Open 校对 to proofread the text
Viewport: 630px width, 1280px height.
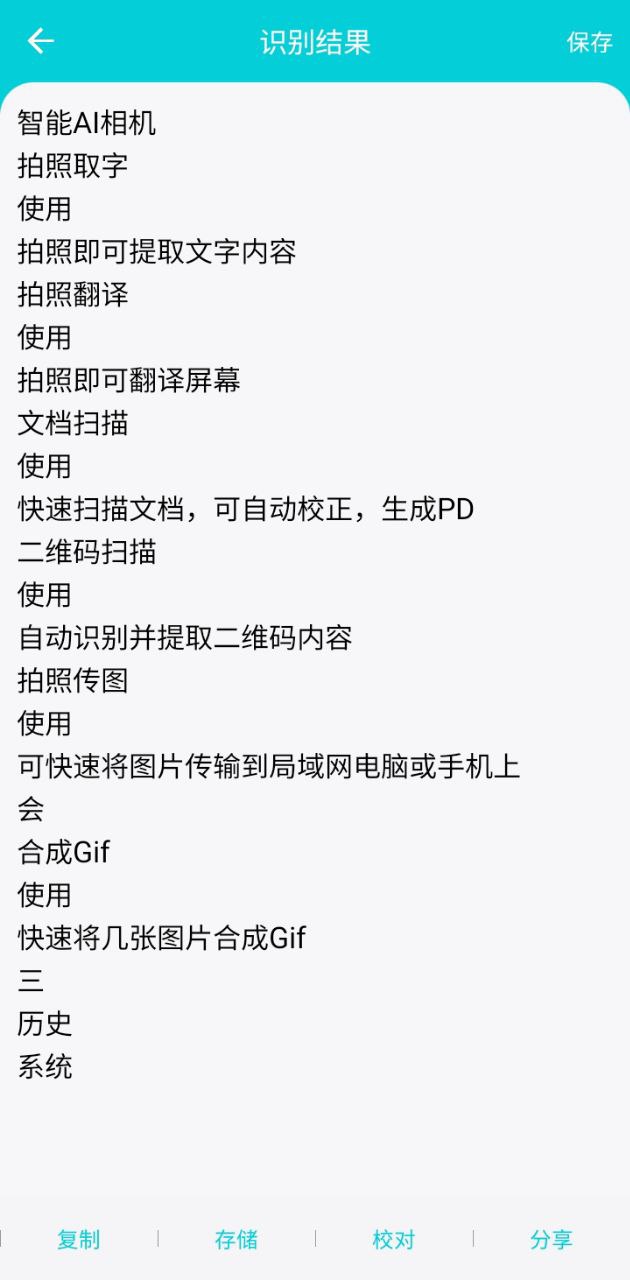tap(393, 1239)
